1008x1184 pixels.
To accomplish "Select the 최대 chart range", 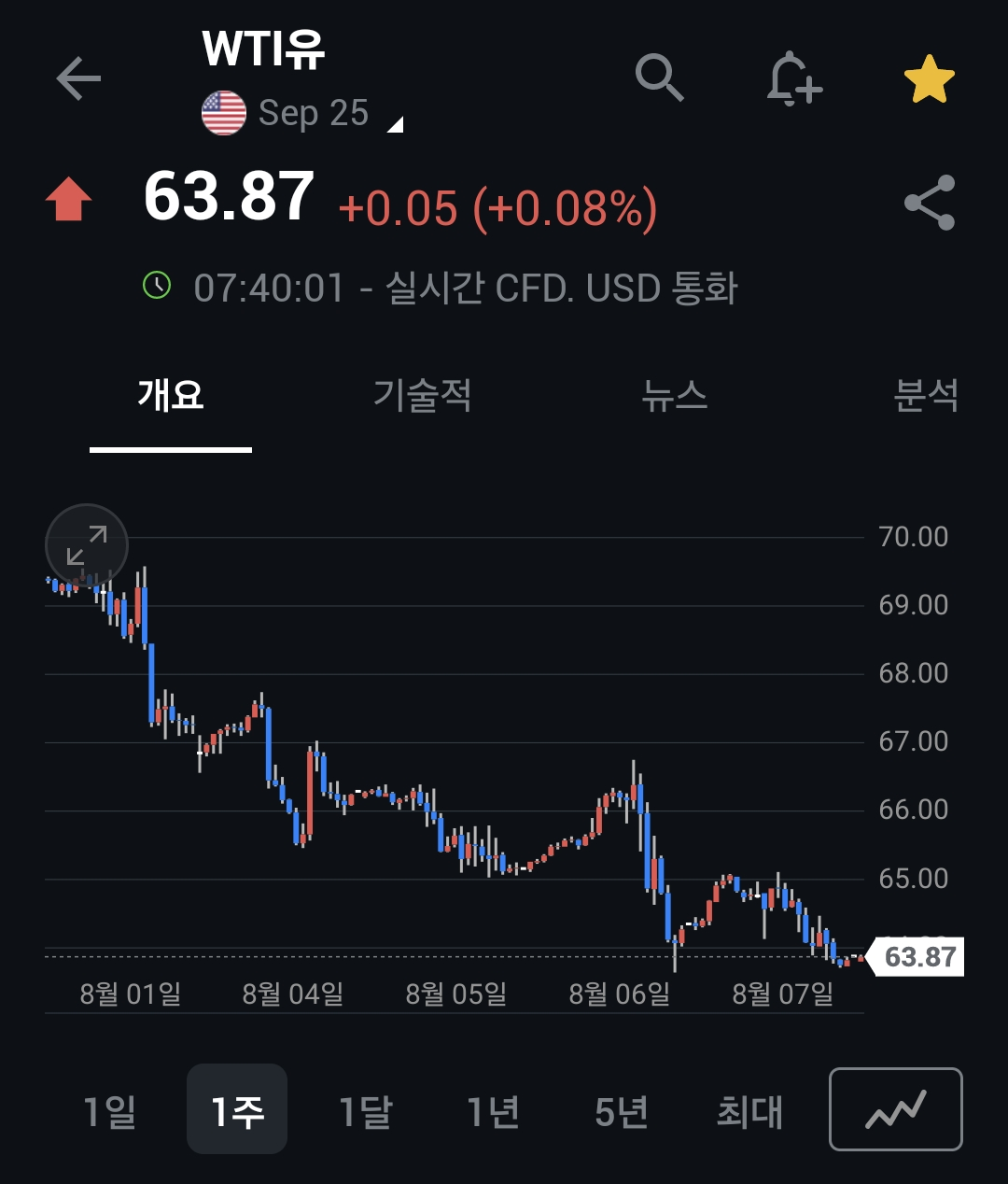I will (x=749, y=1111).
